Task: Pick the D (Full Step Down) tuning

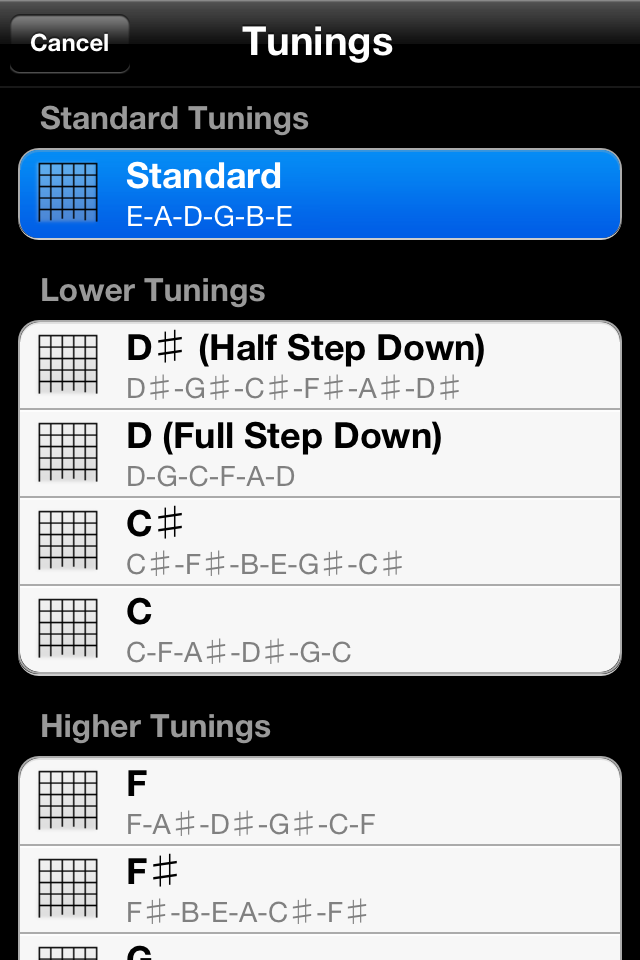Action: [320, 453]
